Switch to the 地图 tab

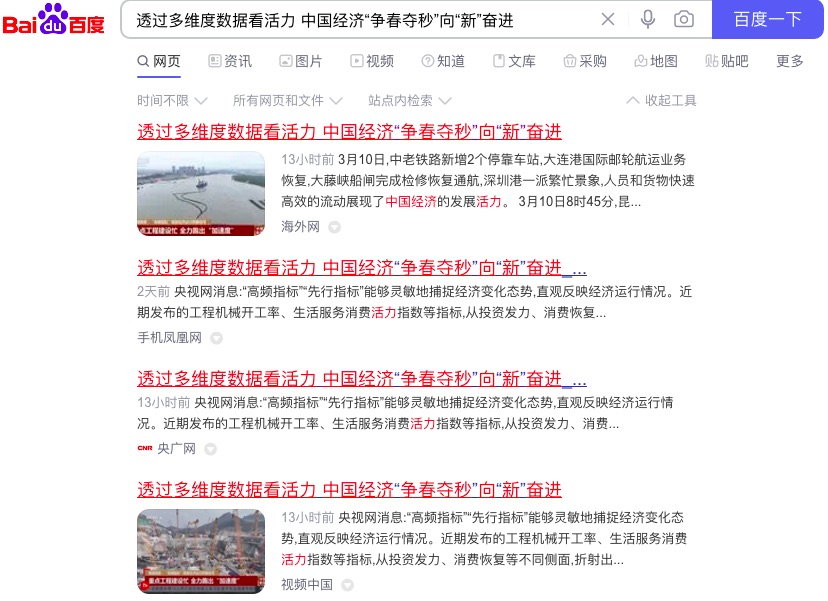pos(656,61)
